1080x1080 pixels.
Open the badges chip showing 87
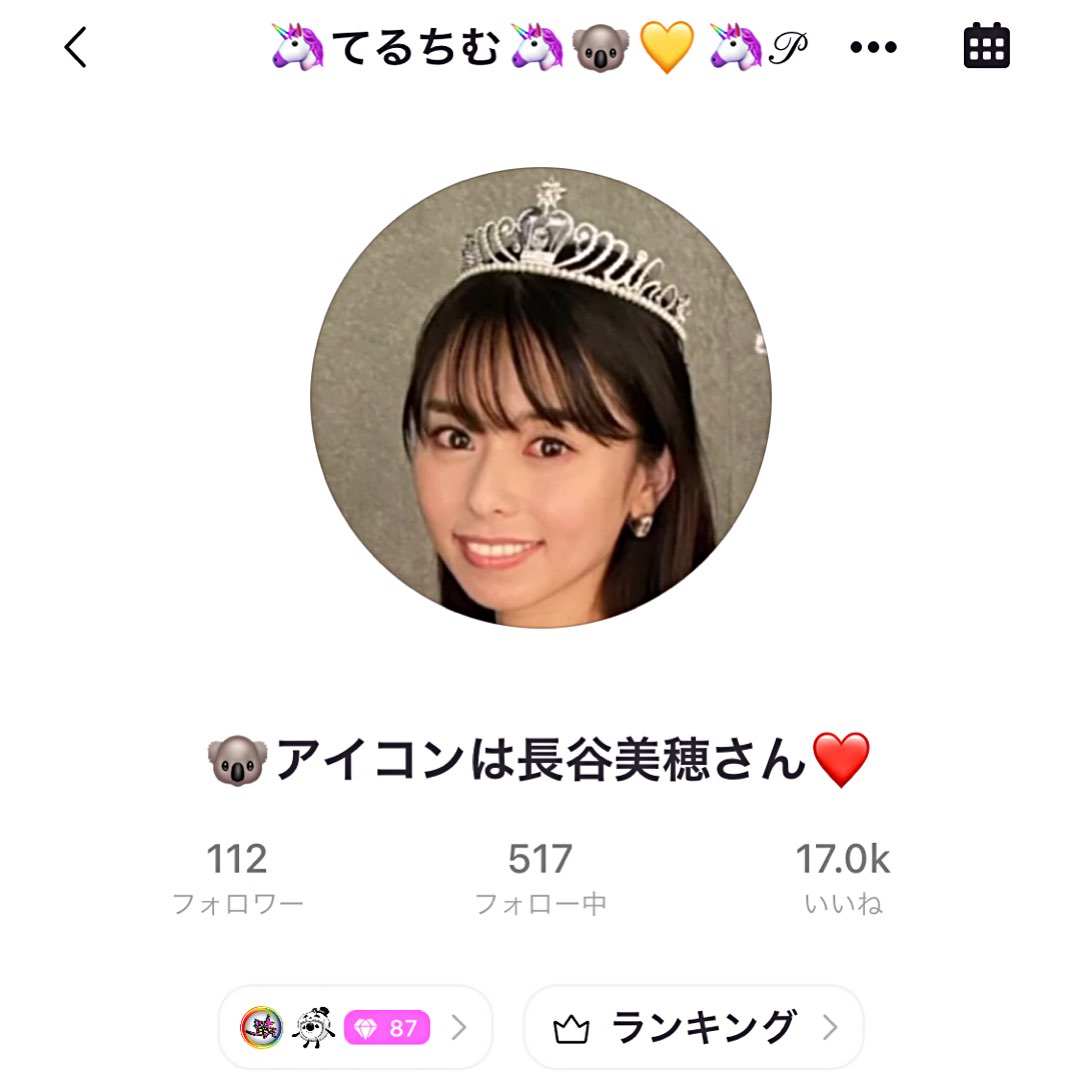(355, 1028)
